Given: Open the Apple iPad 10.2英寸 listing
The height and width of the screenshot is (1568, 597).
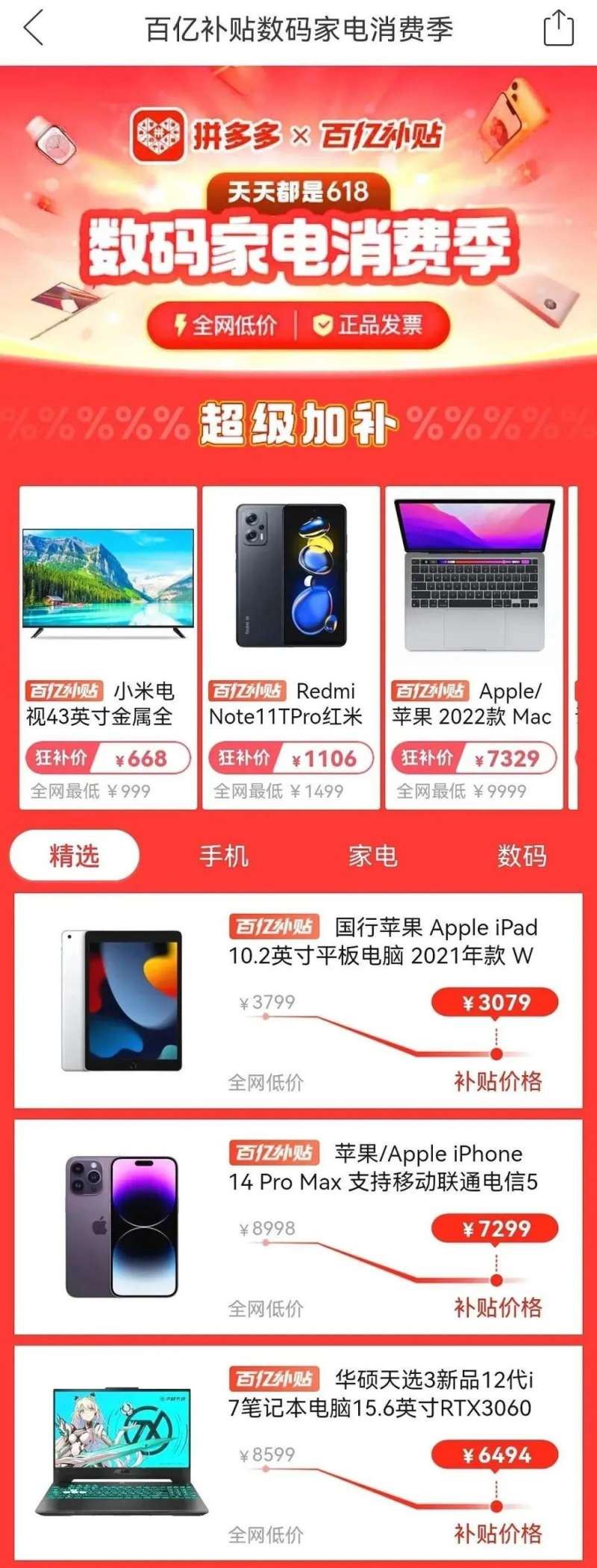Looking at the screenshot, I should [298, 1001].
